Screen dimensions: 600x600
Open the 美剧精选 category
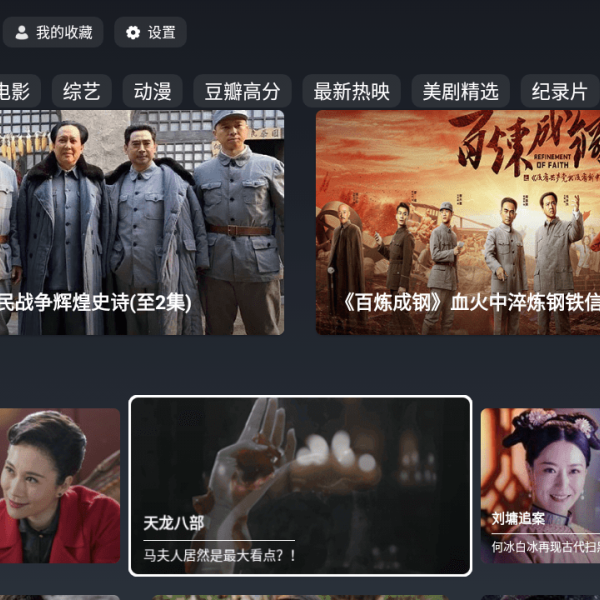[x=460, y=92]
